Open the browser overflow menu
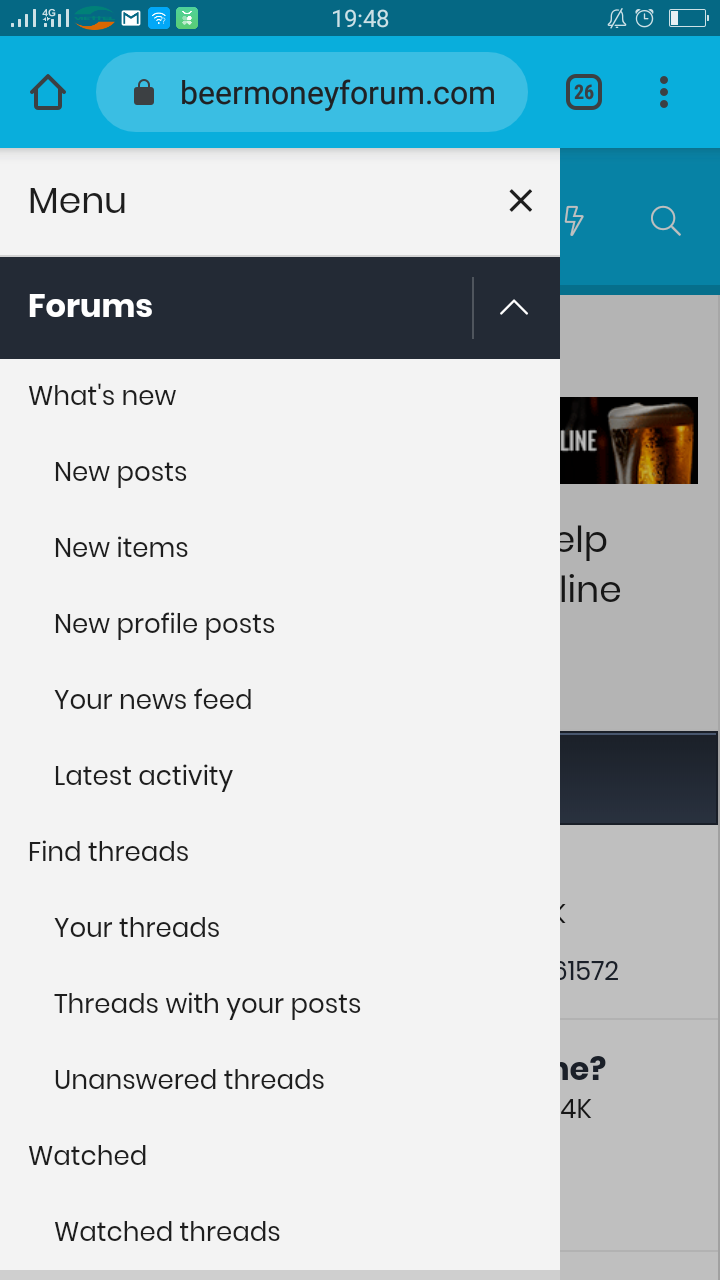 663,93
